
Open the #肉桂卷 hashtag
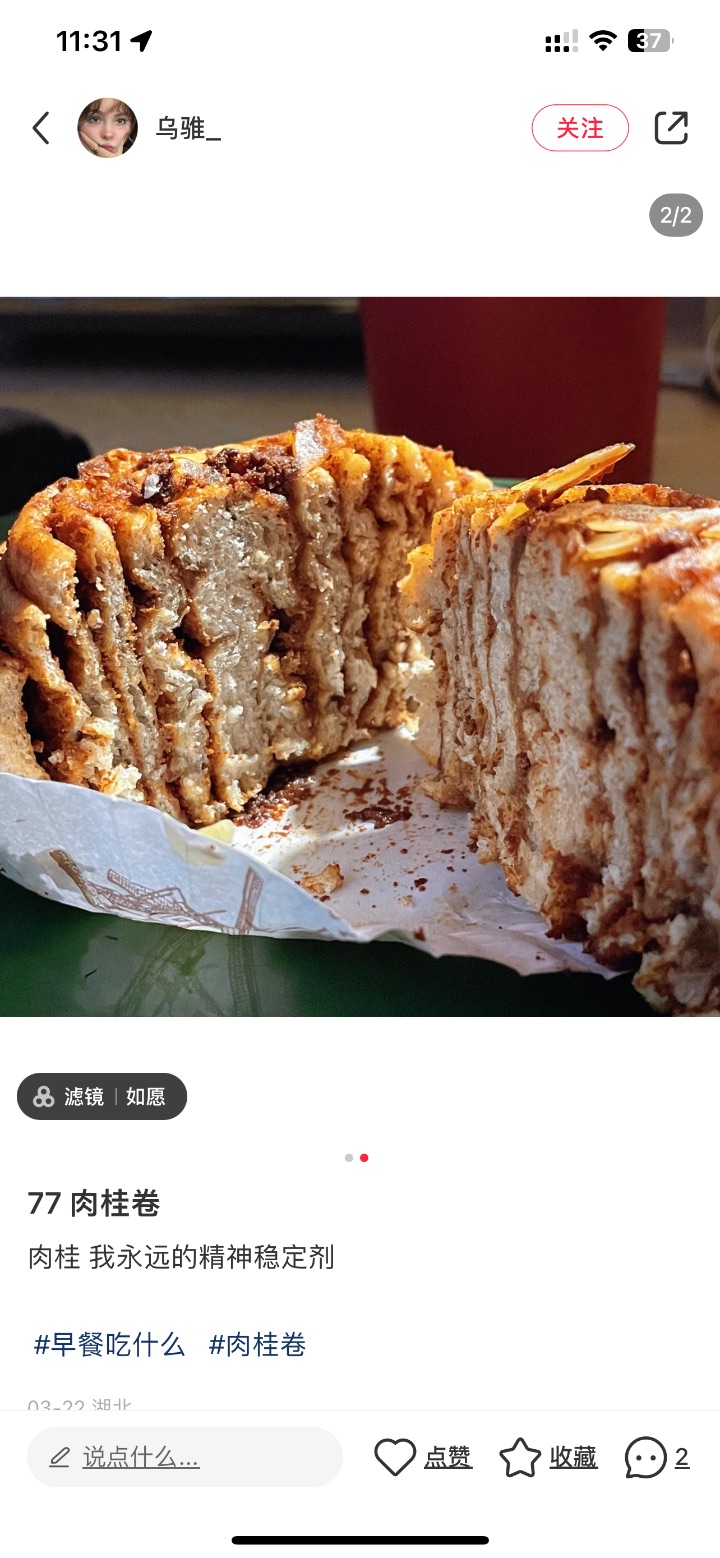point(257,1344)
